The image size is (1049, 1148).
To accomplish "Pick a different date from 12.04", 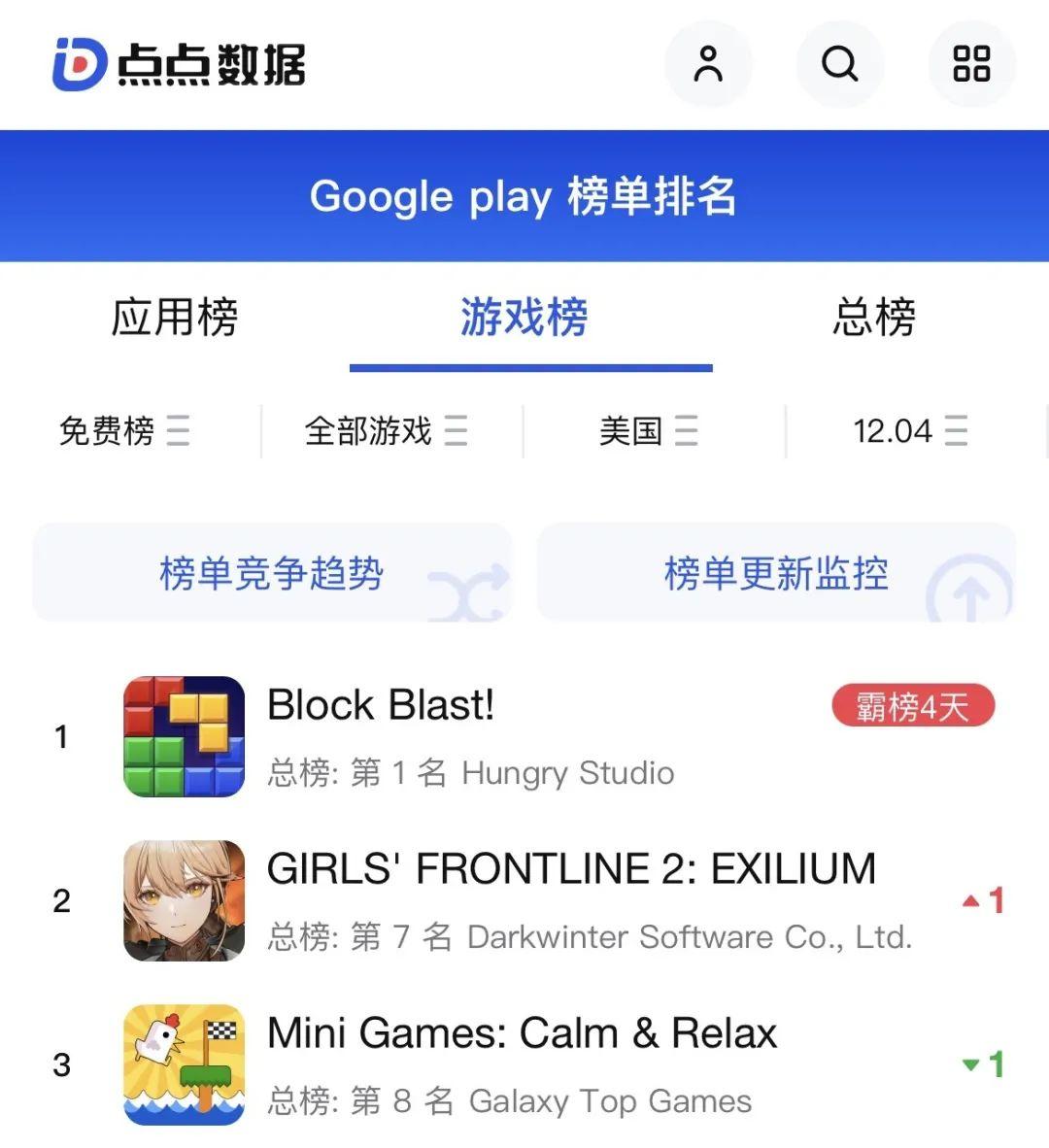I will (x=910, y=430).
